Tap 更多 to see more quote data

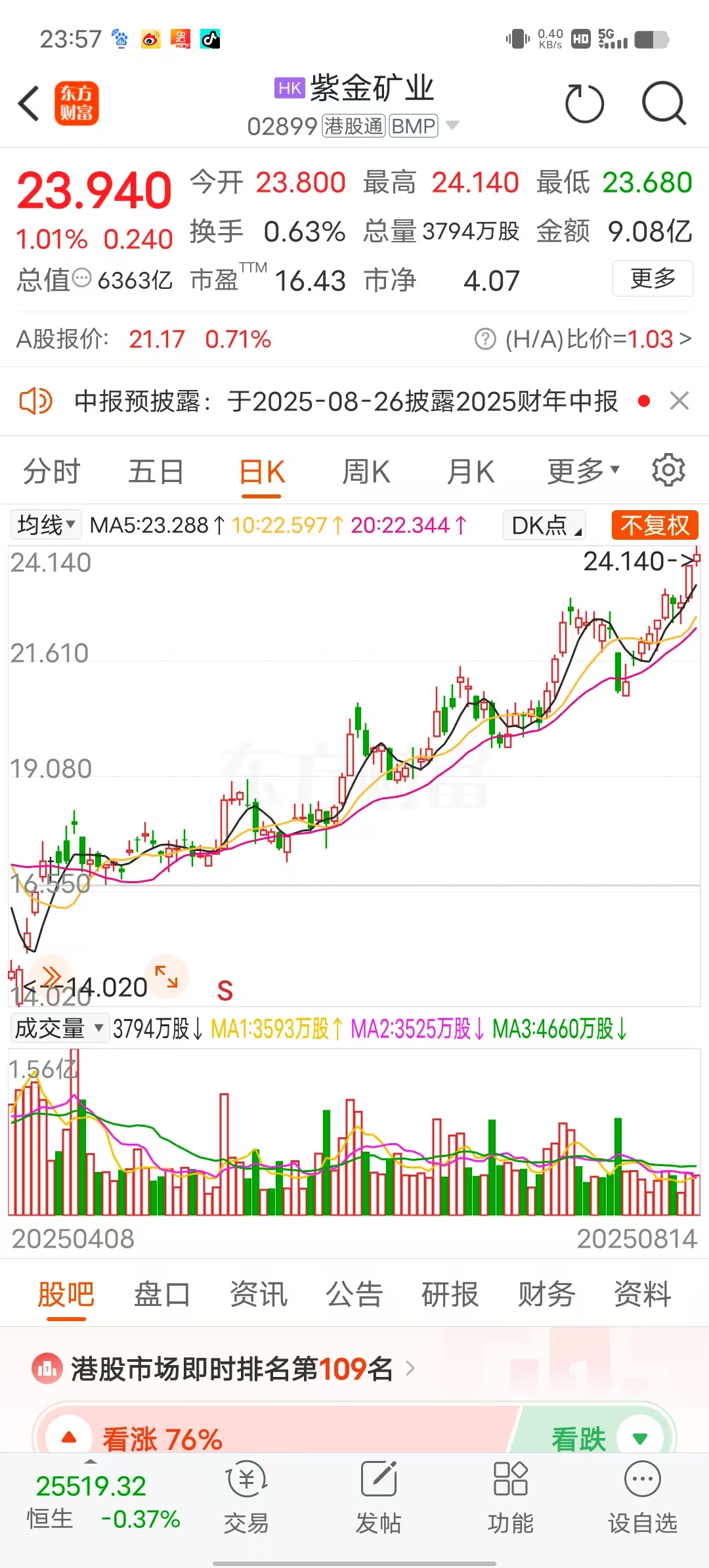[x=653, y=279]
